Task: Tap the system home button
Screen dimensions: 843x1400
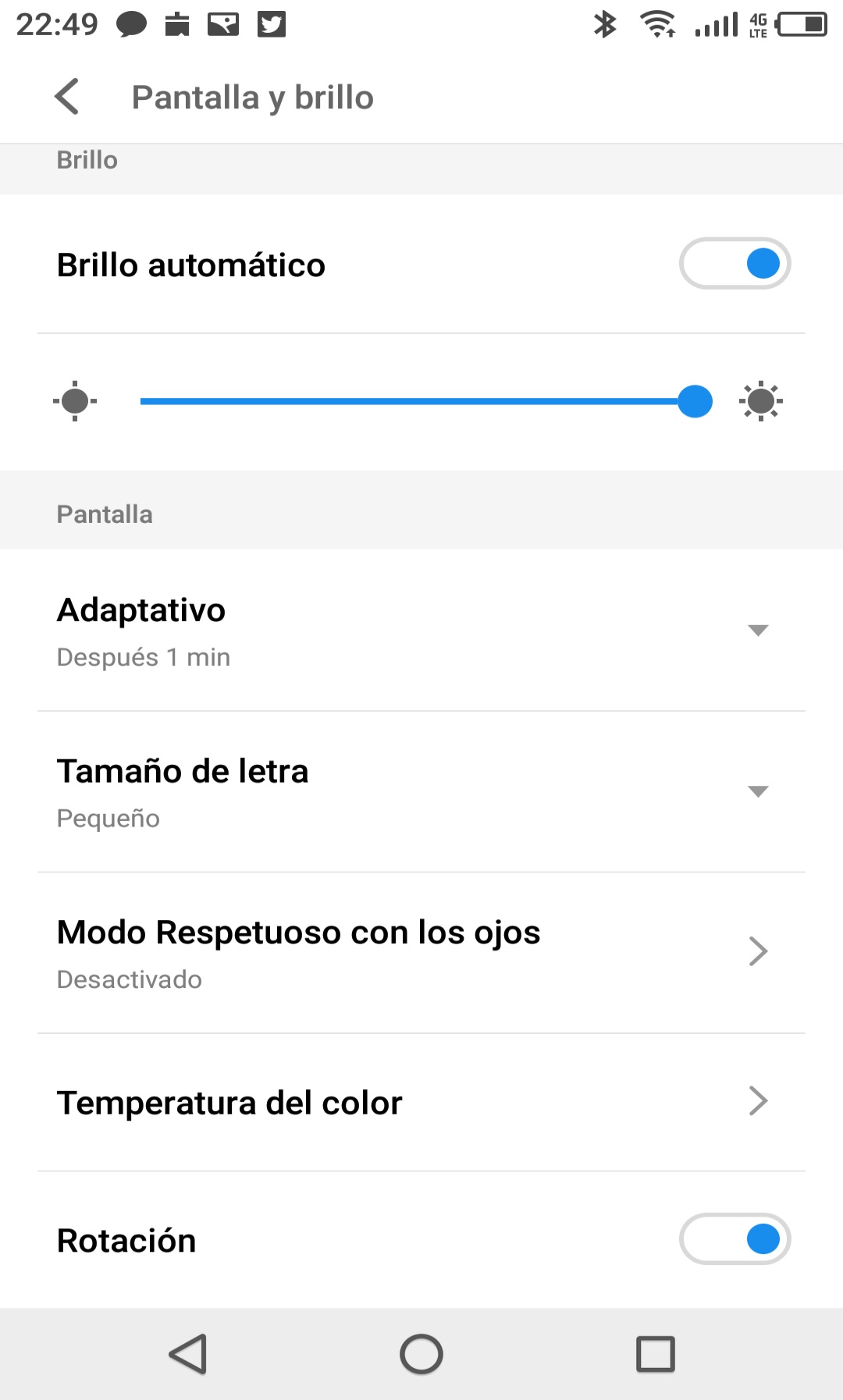Action: (x=421, y=1354)
